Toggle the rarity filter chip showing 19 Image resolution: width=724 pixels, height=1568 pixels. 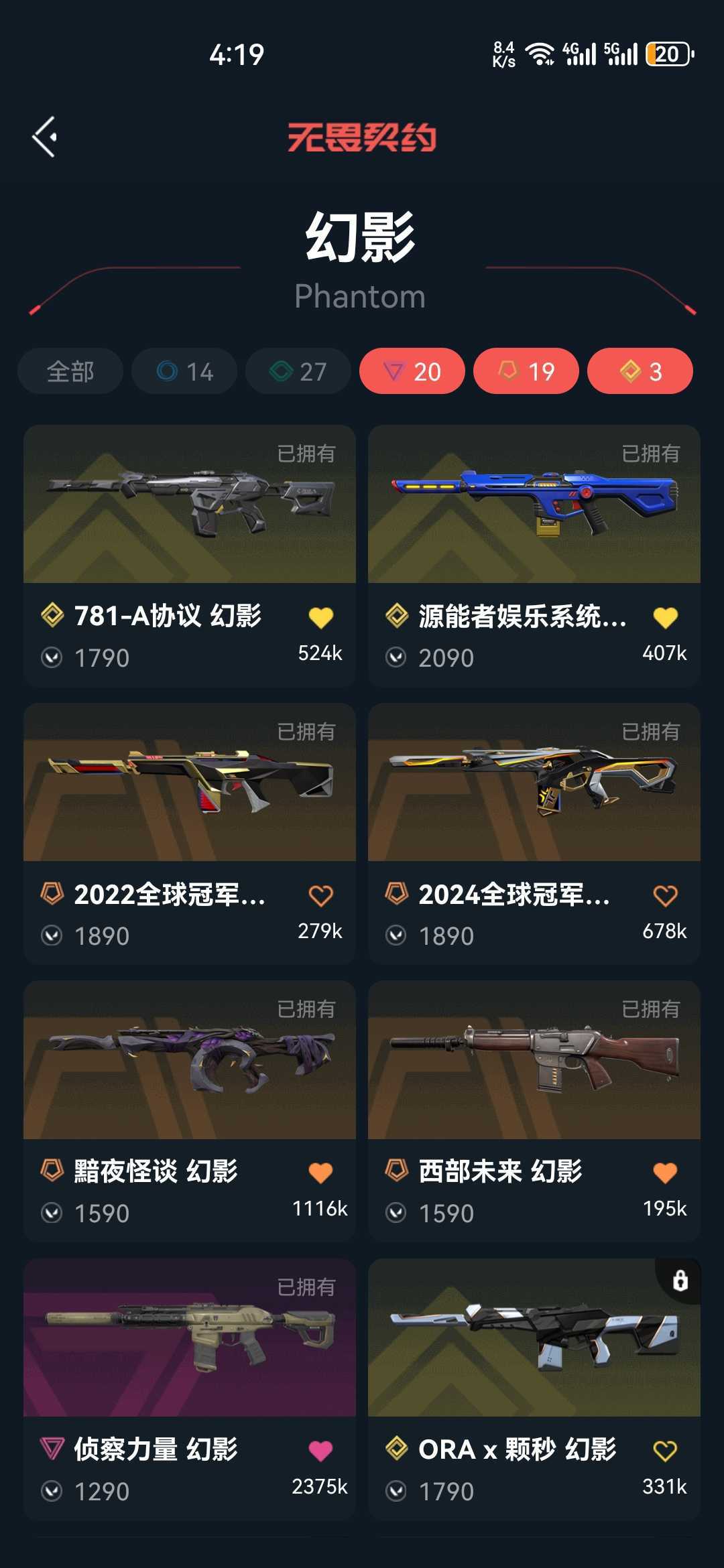(526, 371)
